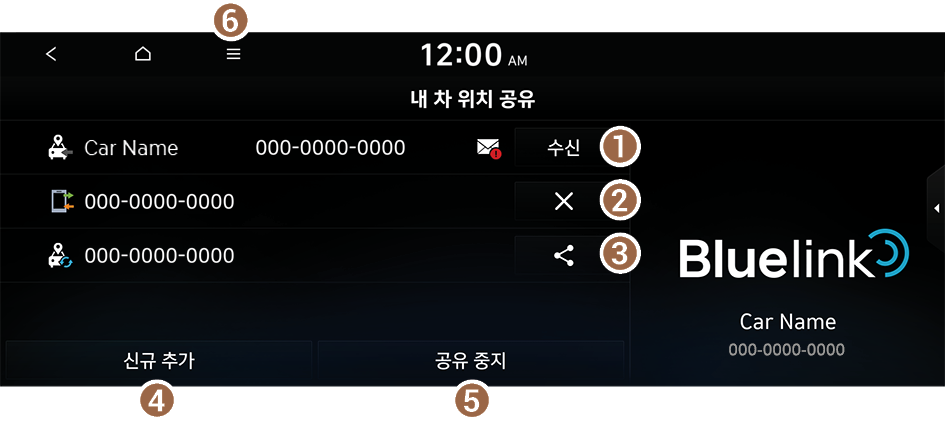Go back using the back arrow
The image size is (945, 425).
51,54
